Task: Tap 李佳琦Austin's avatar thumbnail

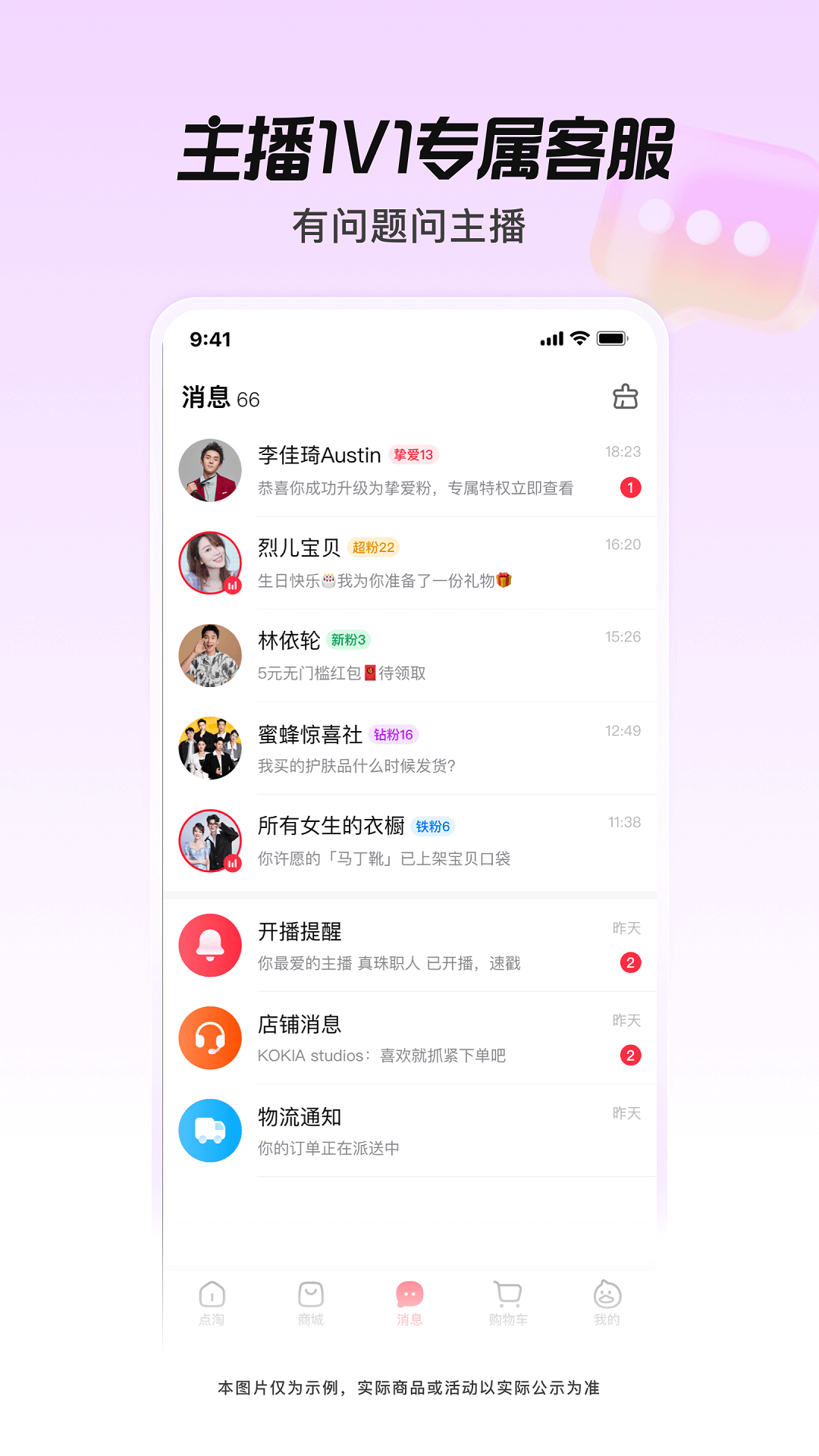Action: (210, 470)
